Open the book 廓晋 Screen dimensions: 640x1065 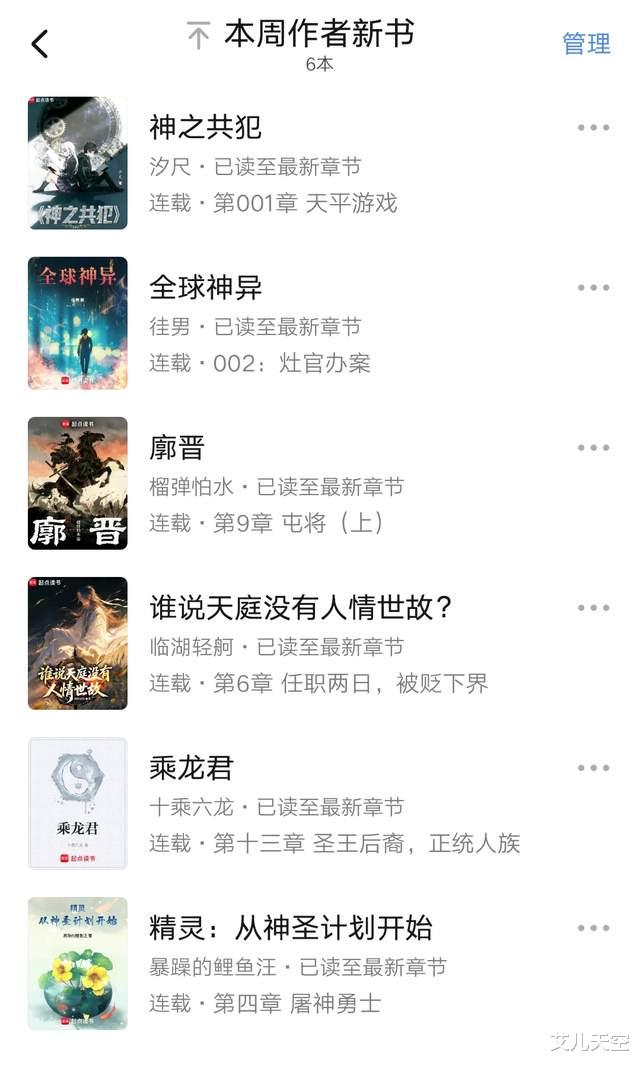click(x=177, y=448)
